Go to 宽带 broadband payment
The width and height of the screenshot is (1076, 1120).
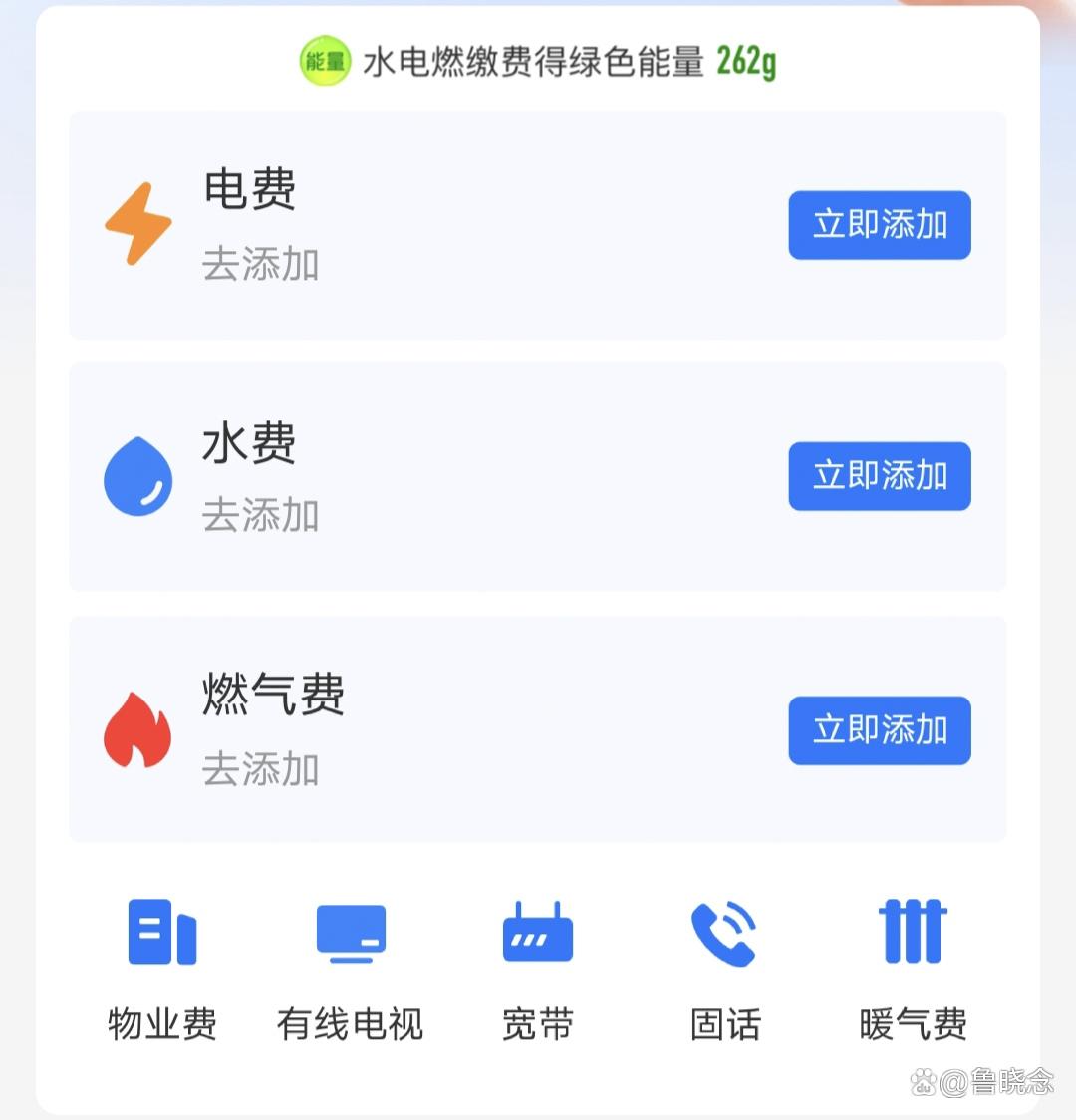538,967
